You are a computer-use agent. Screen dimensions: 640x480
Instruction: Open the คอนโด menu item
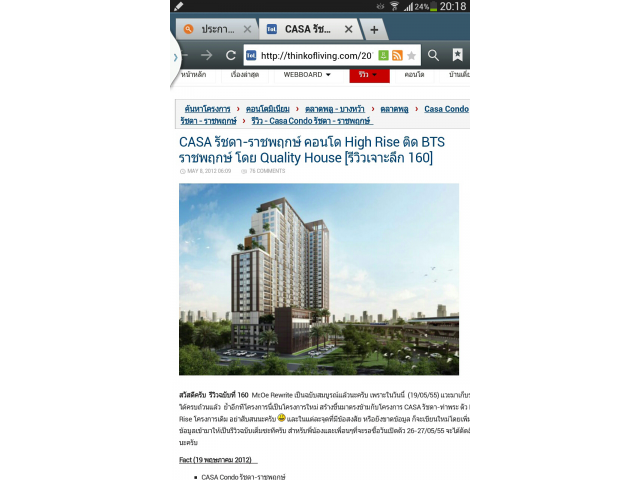(414, 75)
